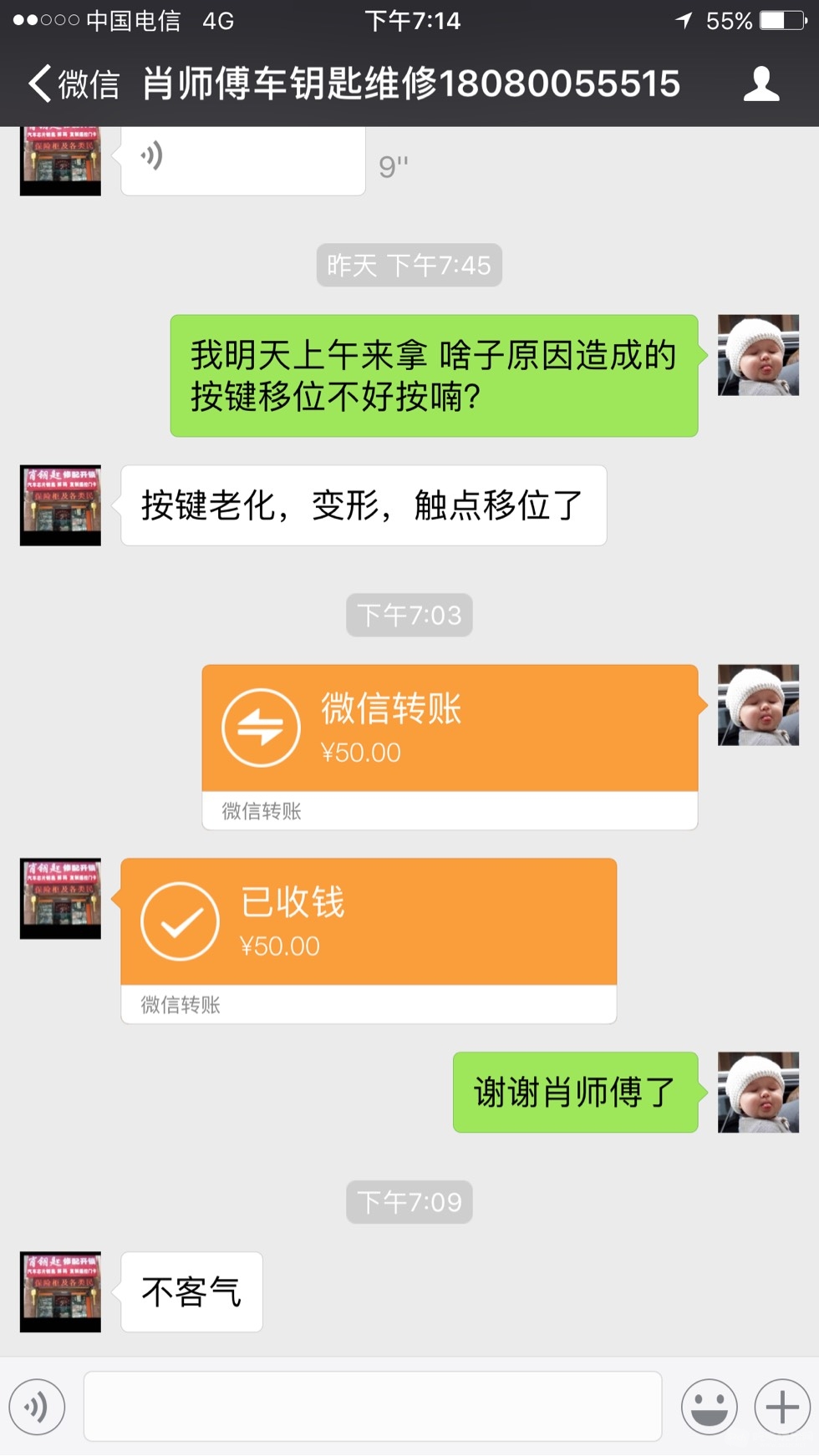
Task: Tap 肖师傅's avatar beside 不客气
Action: (x=60, y=1291)
